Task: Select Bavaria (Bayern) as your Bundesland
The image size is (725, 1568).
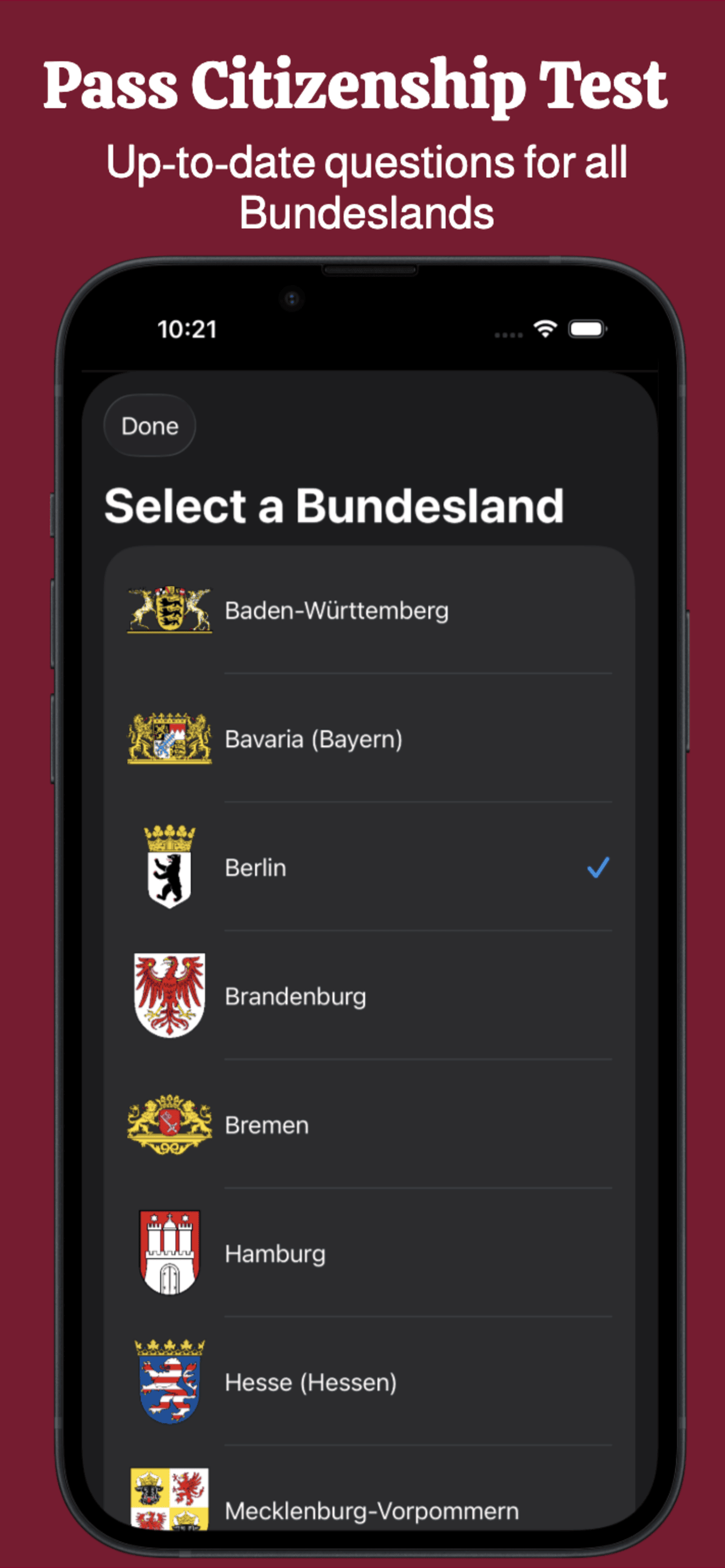Action: 365,738
